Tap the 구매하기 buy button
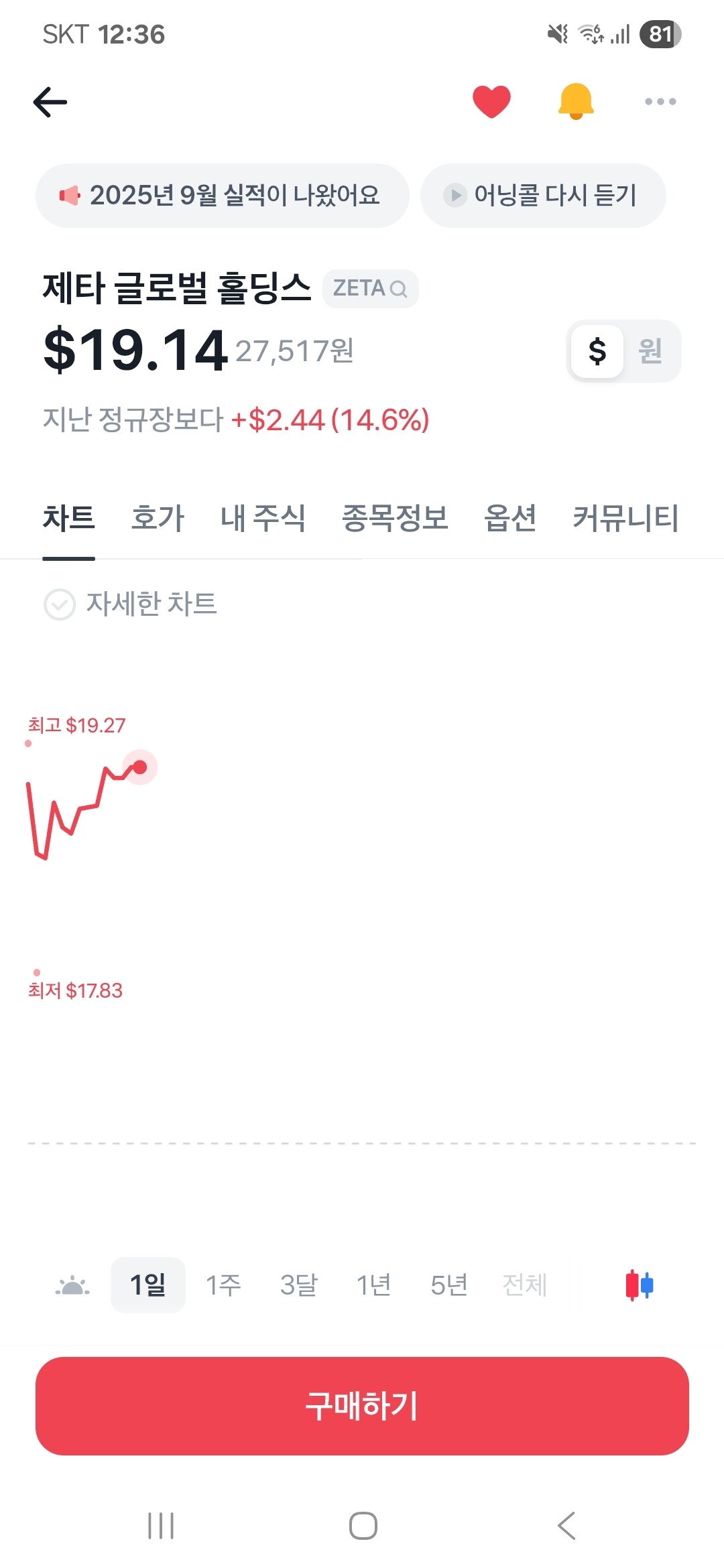The height and width of the screenshot is (1568, 724). pos(362,1406)
